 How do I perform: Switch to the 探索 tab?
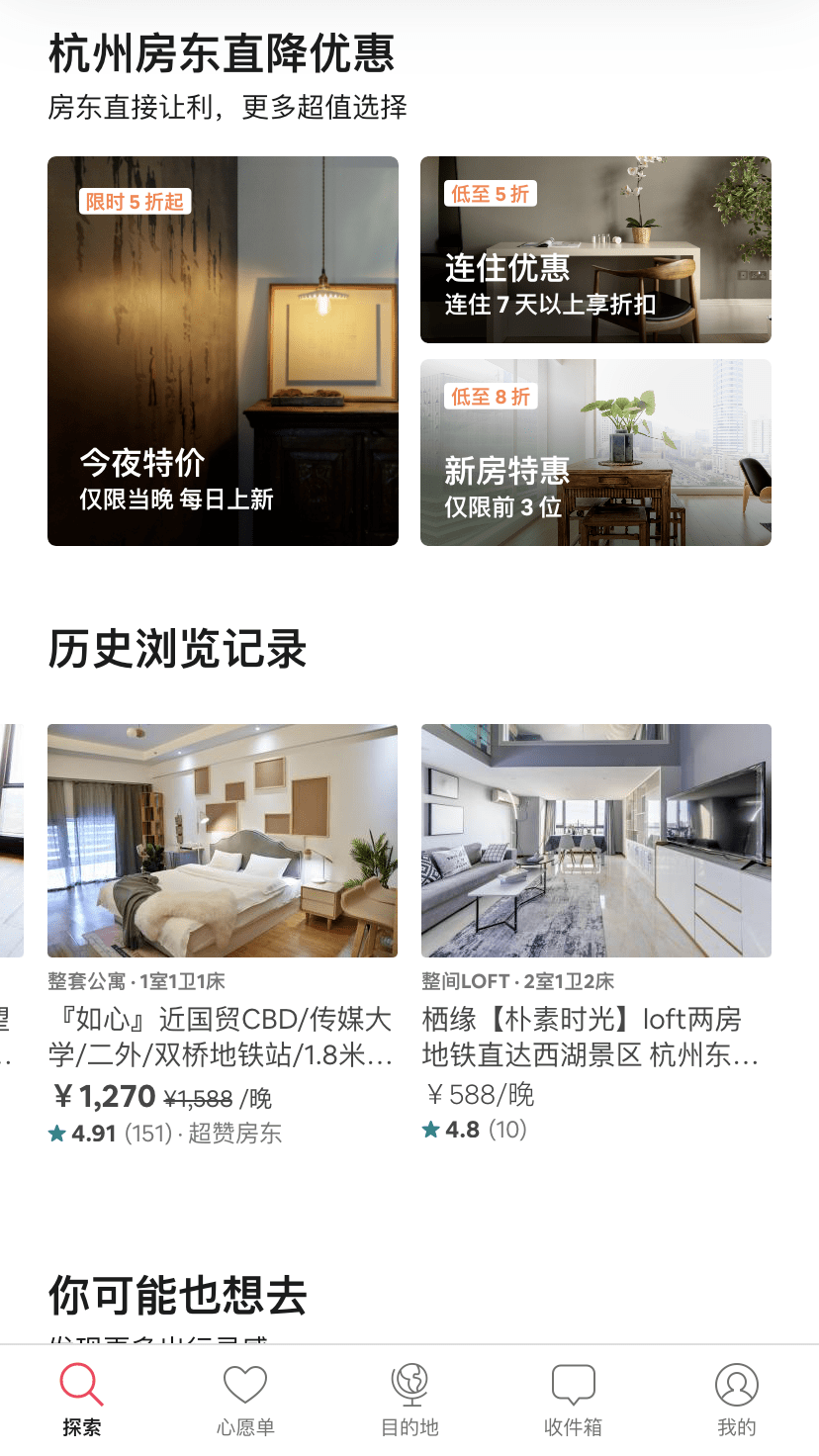tap(81, 1399)
